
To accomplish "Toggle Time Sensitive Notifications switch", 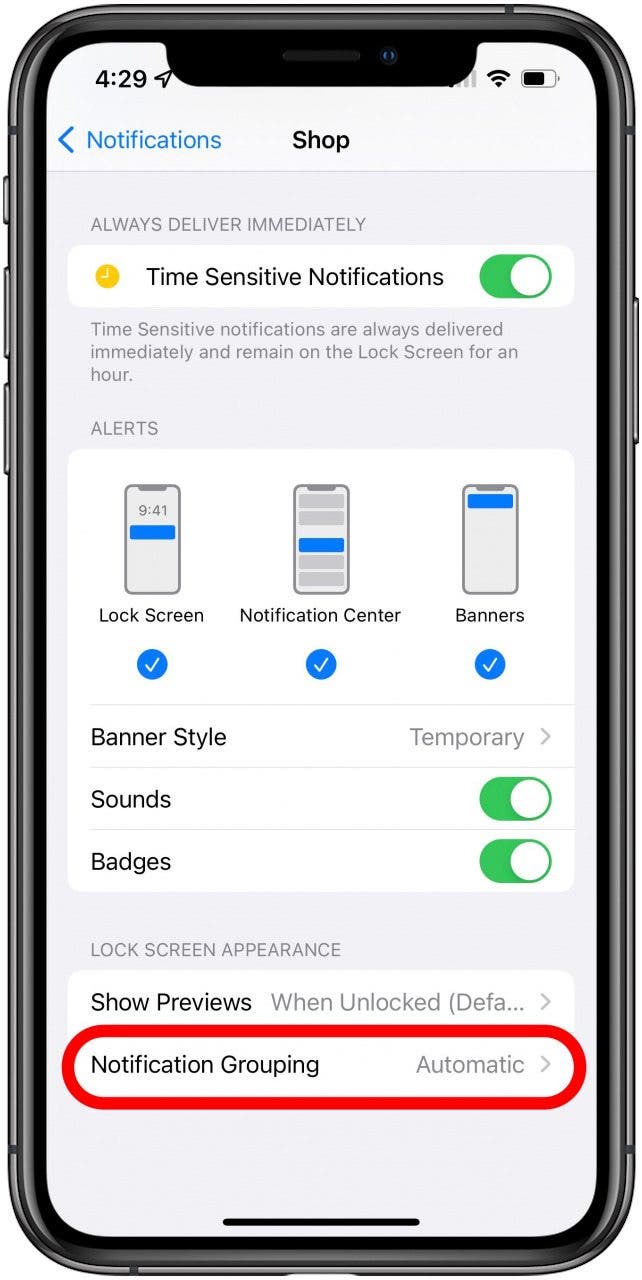I will (515, 277).
